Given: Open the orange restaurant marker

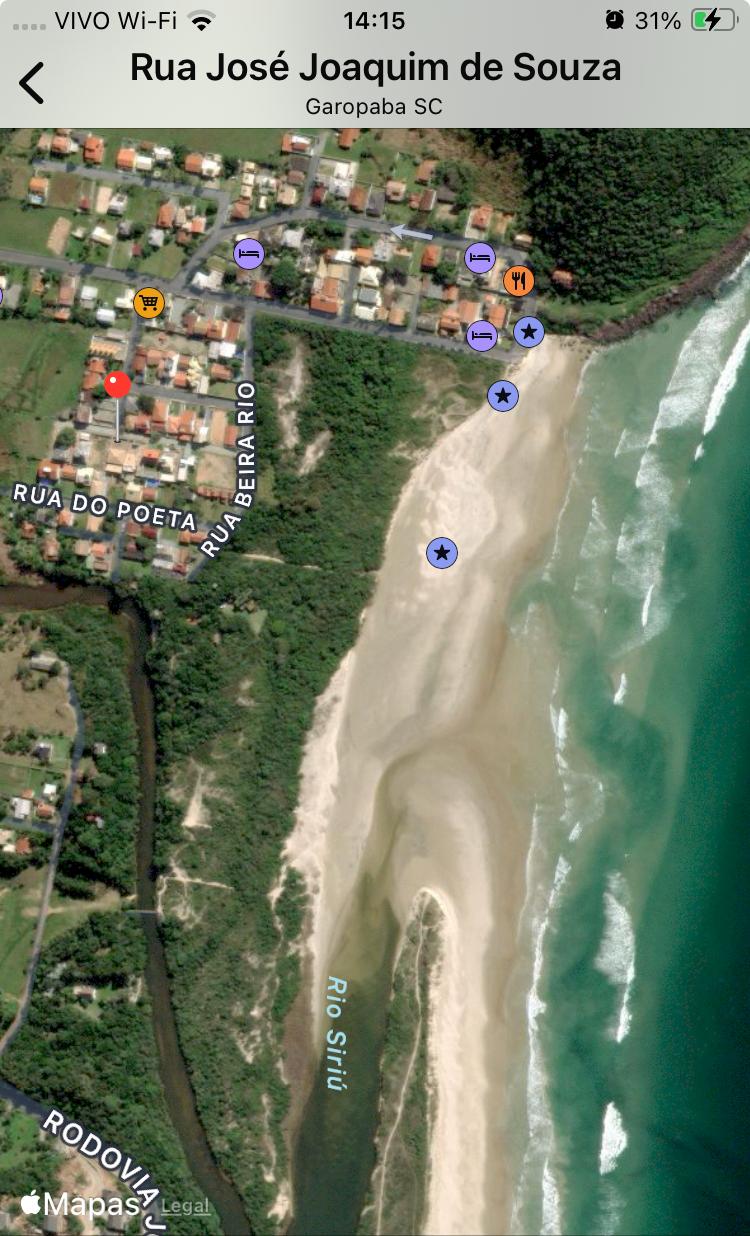Looking at the screenshot, I should click(518, 280).
